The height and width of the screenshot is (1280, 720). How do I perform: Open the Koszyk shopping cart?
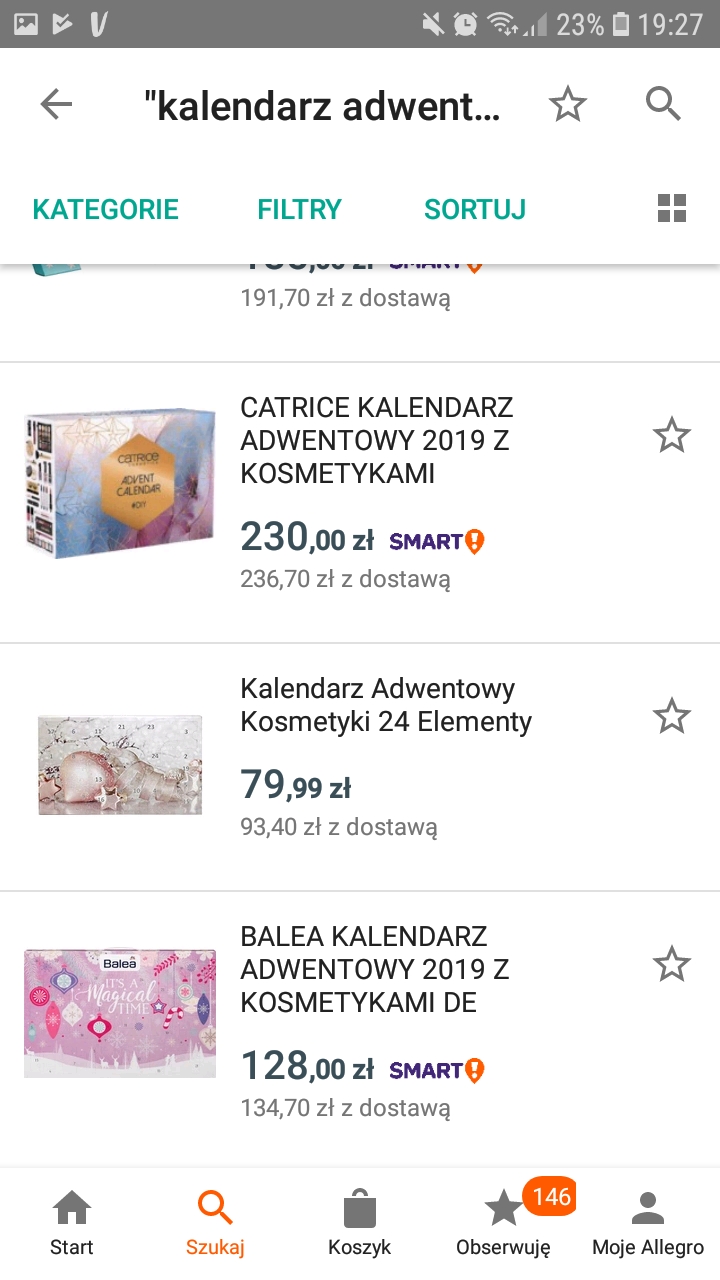pyautogui.click(x=359, y=1222)
